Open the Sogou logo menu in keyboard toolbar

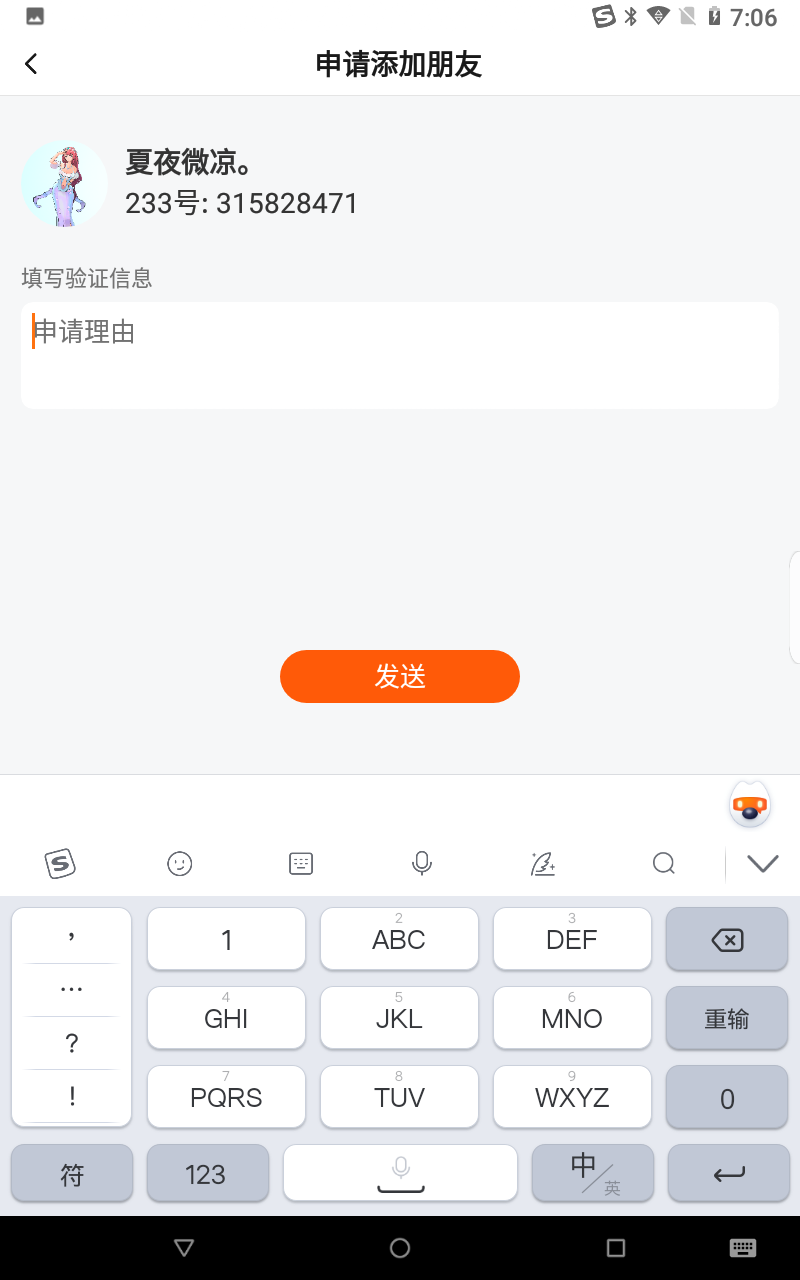point(61,863)
